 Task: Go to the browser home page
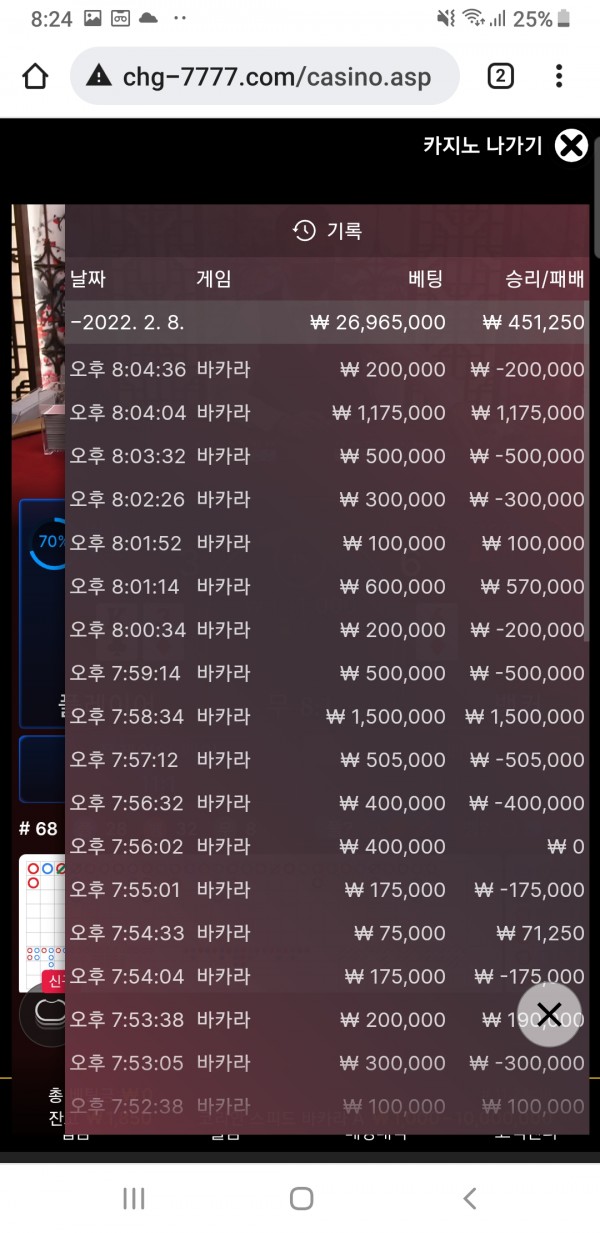click(x=35, y=77)
